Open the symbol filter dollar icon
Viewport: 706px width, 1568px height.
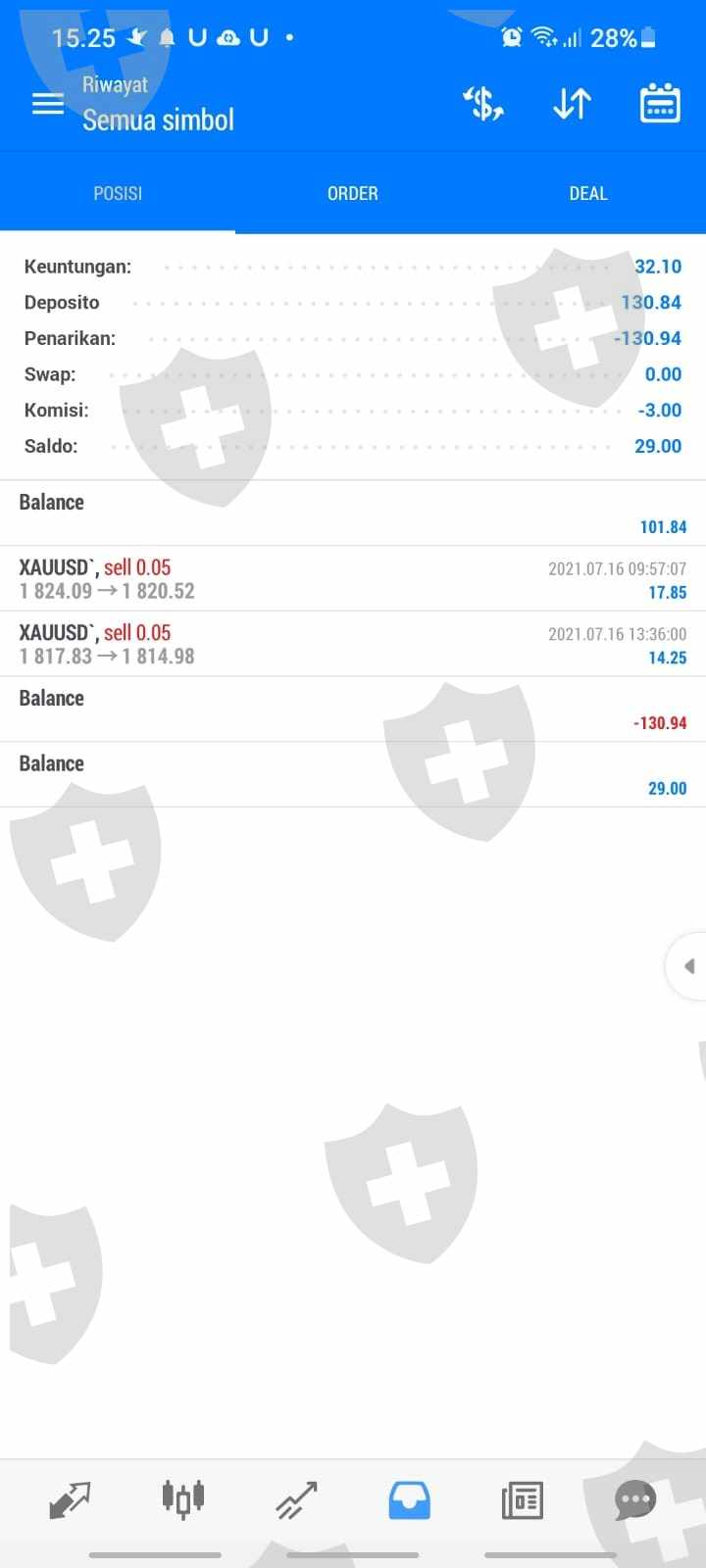point(483,104)
